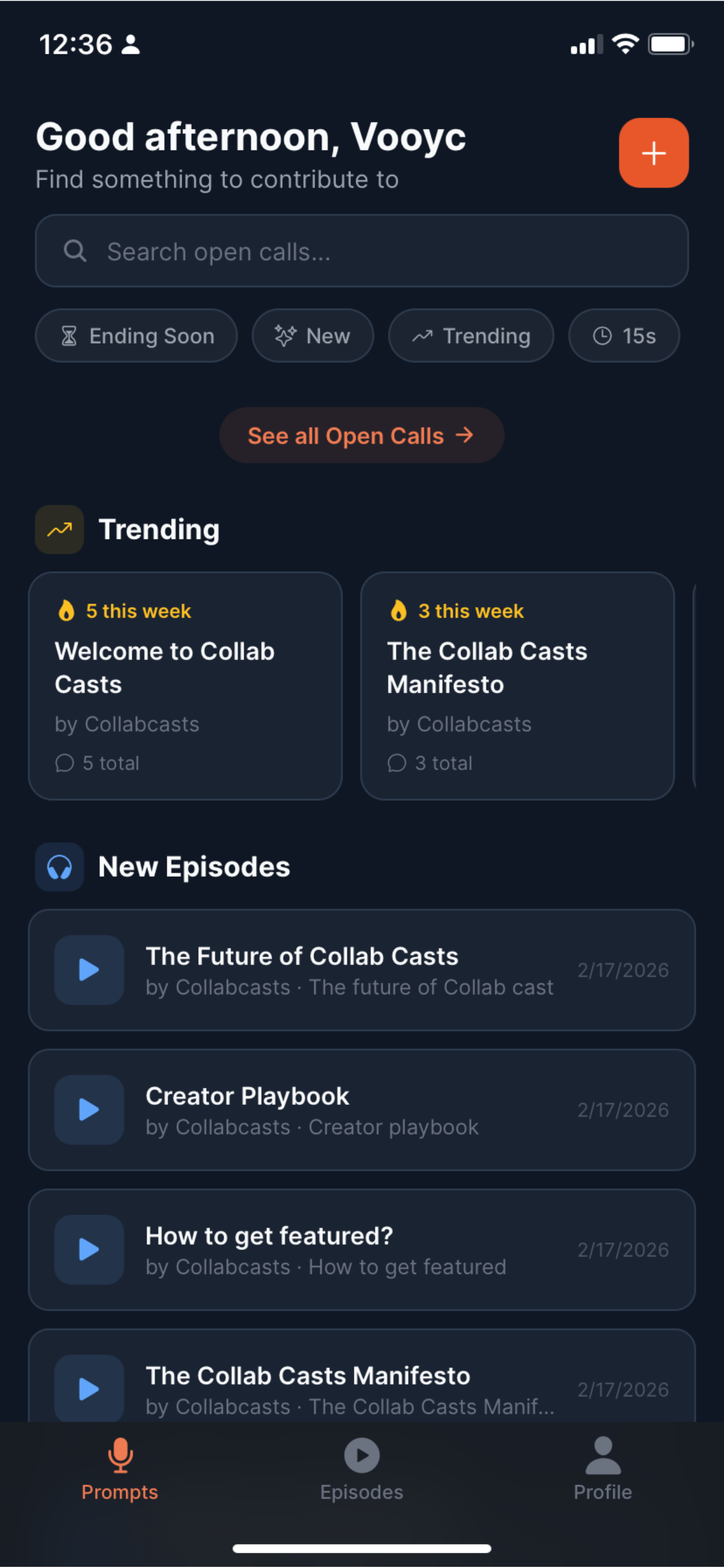
Task: Toggle the Ending Soon filter
Action: click(136, 335)
